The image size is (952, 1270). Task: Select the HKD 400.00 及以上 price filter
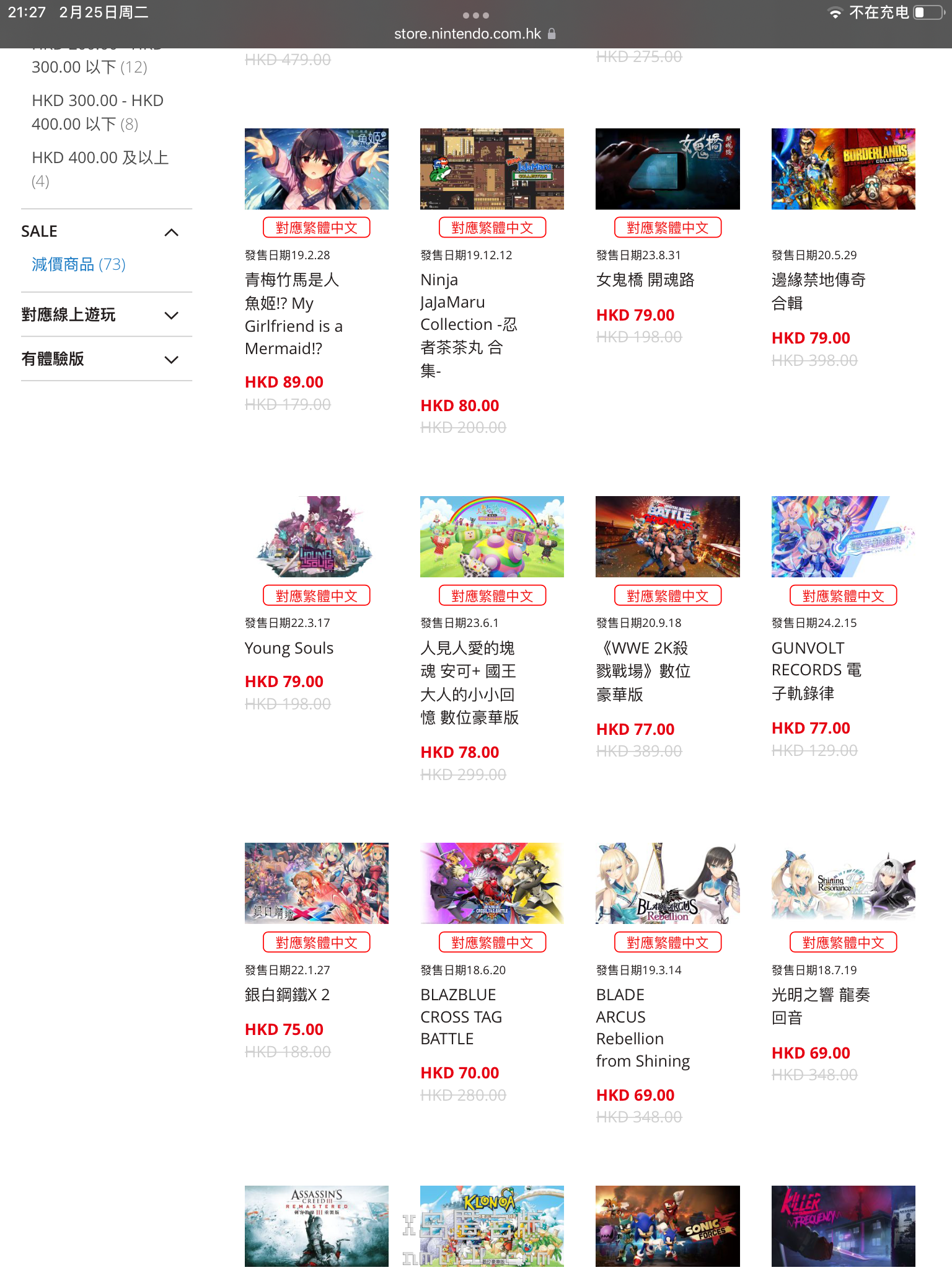100,158
